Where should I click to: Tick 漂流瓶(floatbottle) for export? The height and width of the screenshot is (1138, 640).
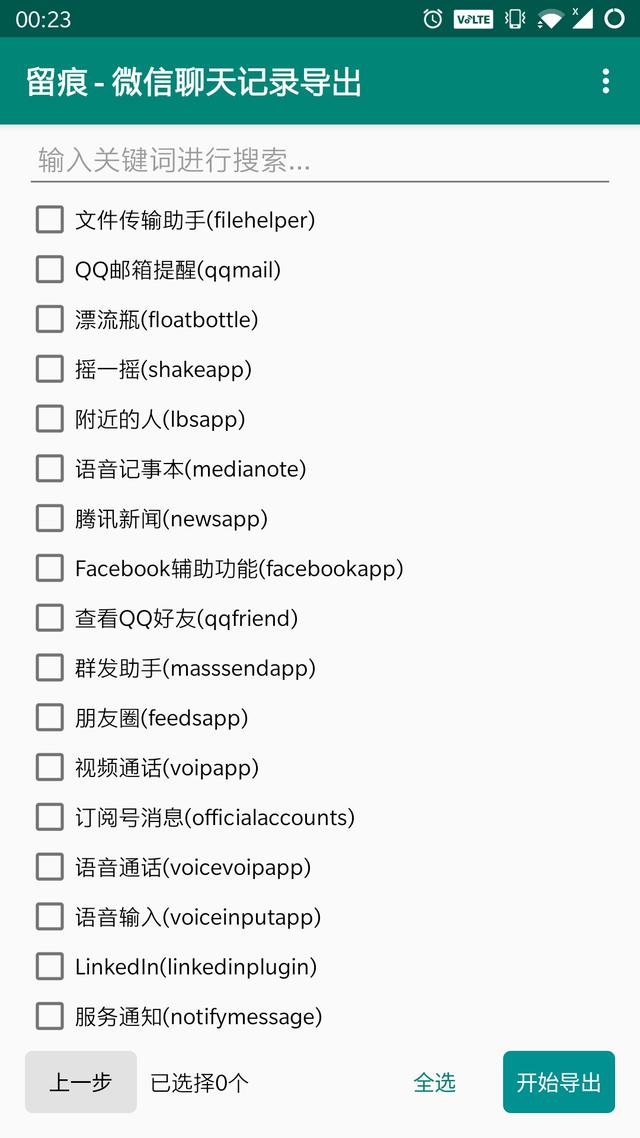pyautogui.click(x=49, y=319)
